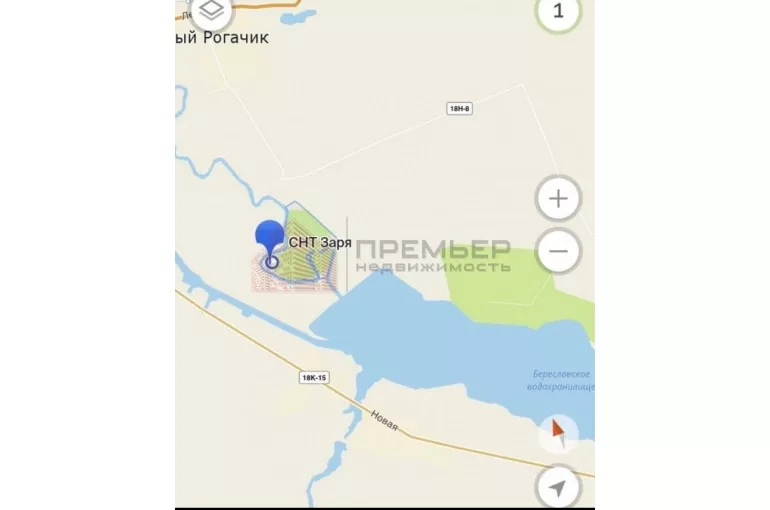Center map on my location arrow
This screenshot has width=770, height=510.
click(558, 487)
